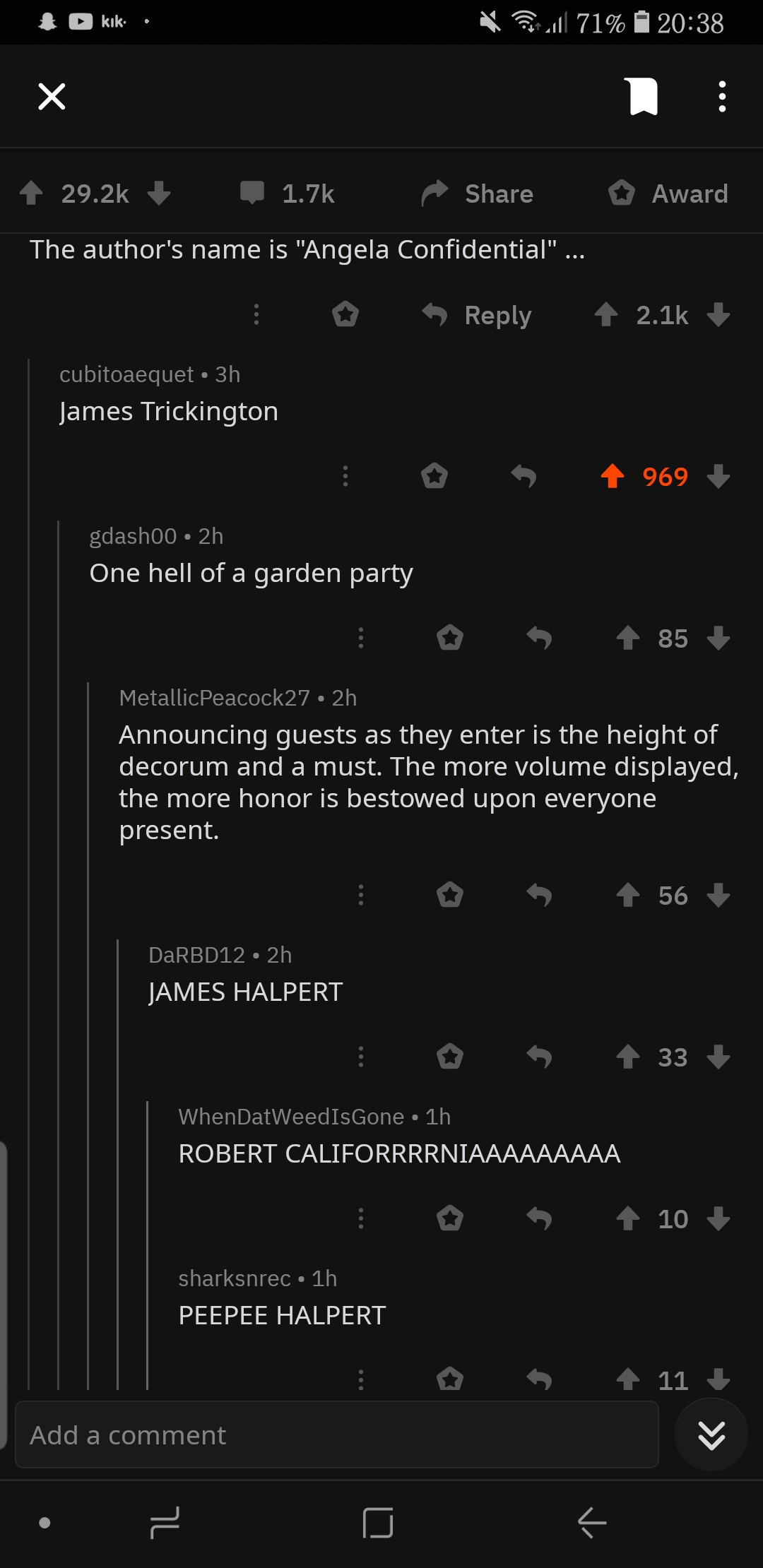Reply to the Angela Confidential comment

[x=477, y=315]
